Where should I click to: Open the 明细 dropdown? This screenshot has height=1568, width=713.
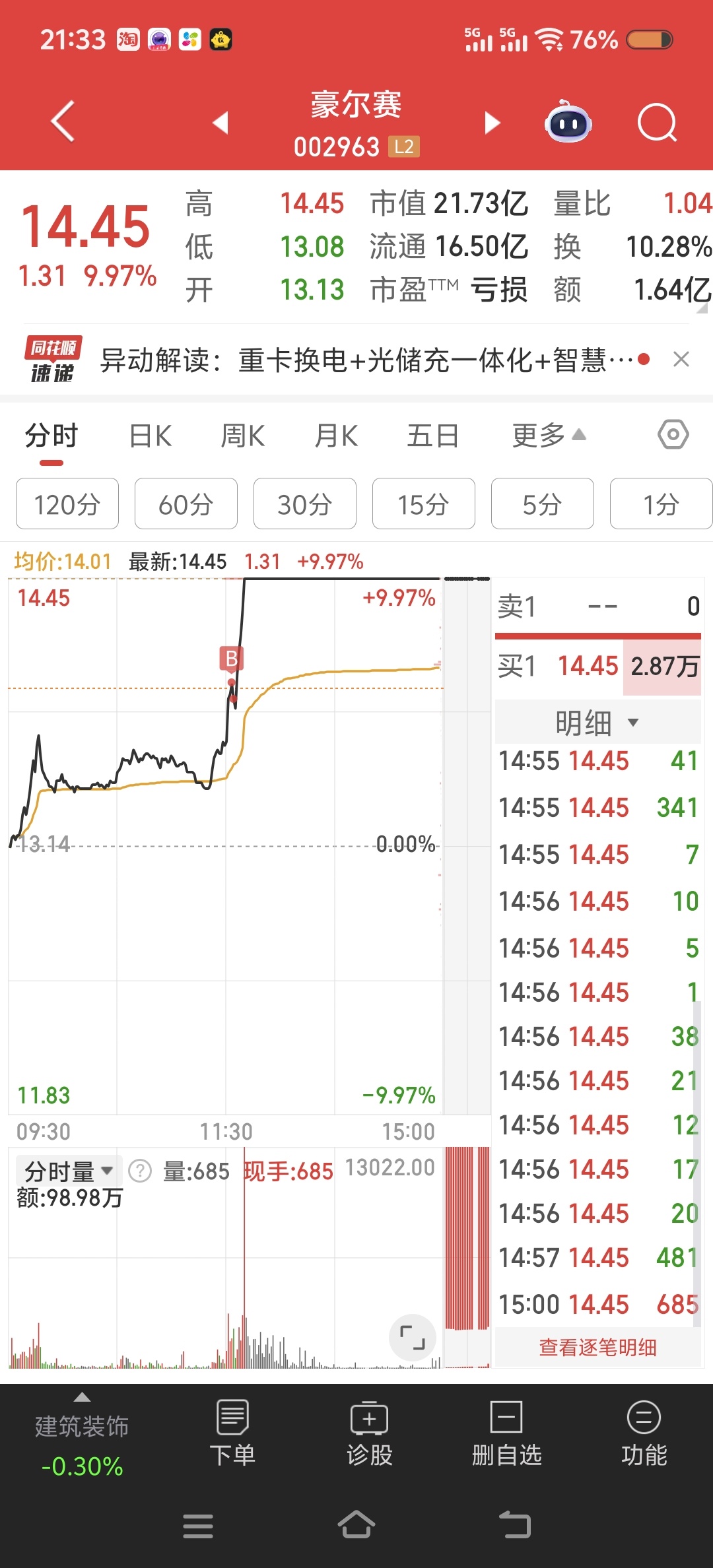point(597,723)
